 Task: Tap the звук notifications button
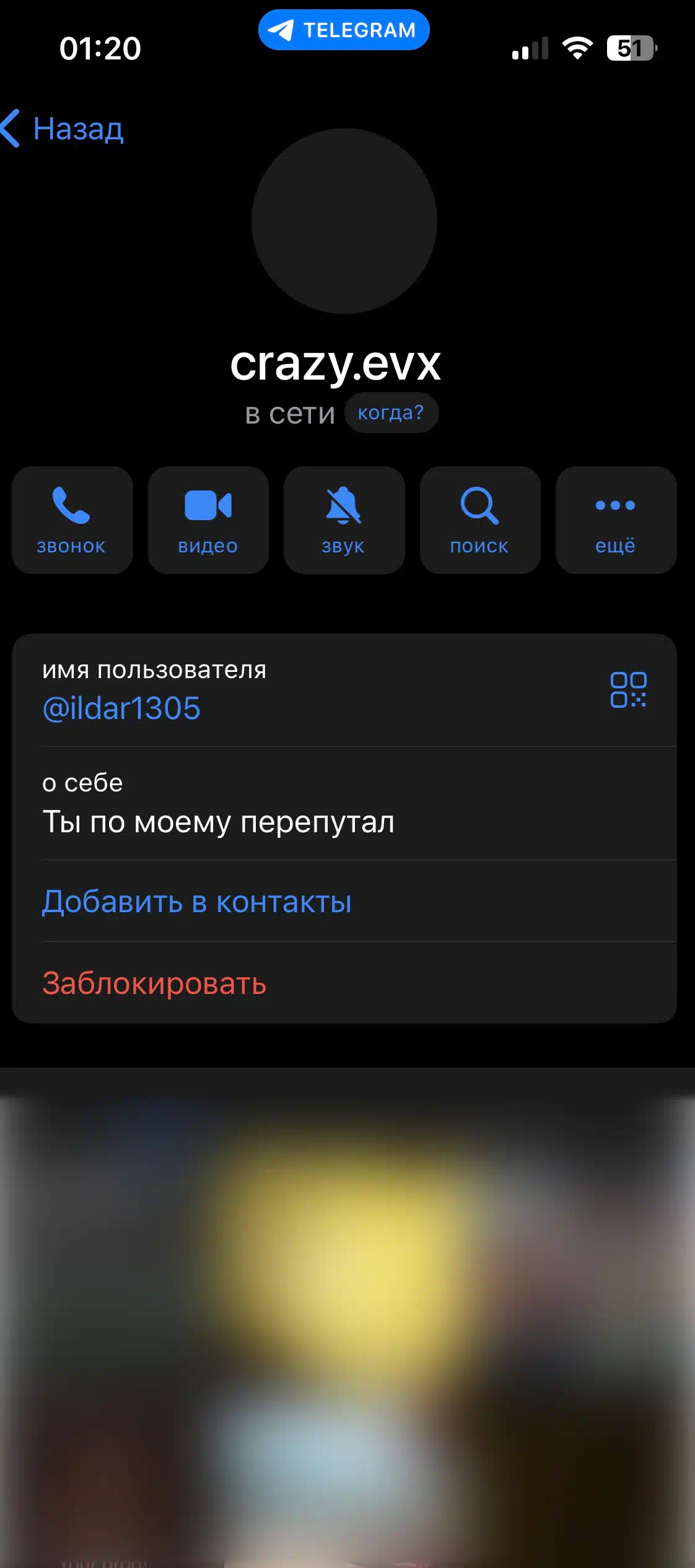coord(344,520)
